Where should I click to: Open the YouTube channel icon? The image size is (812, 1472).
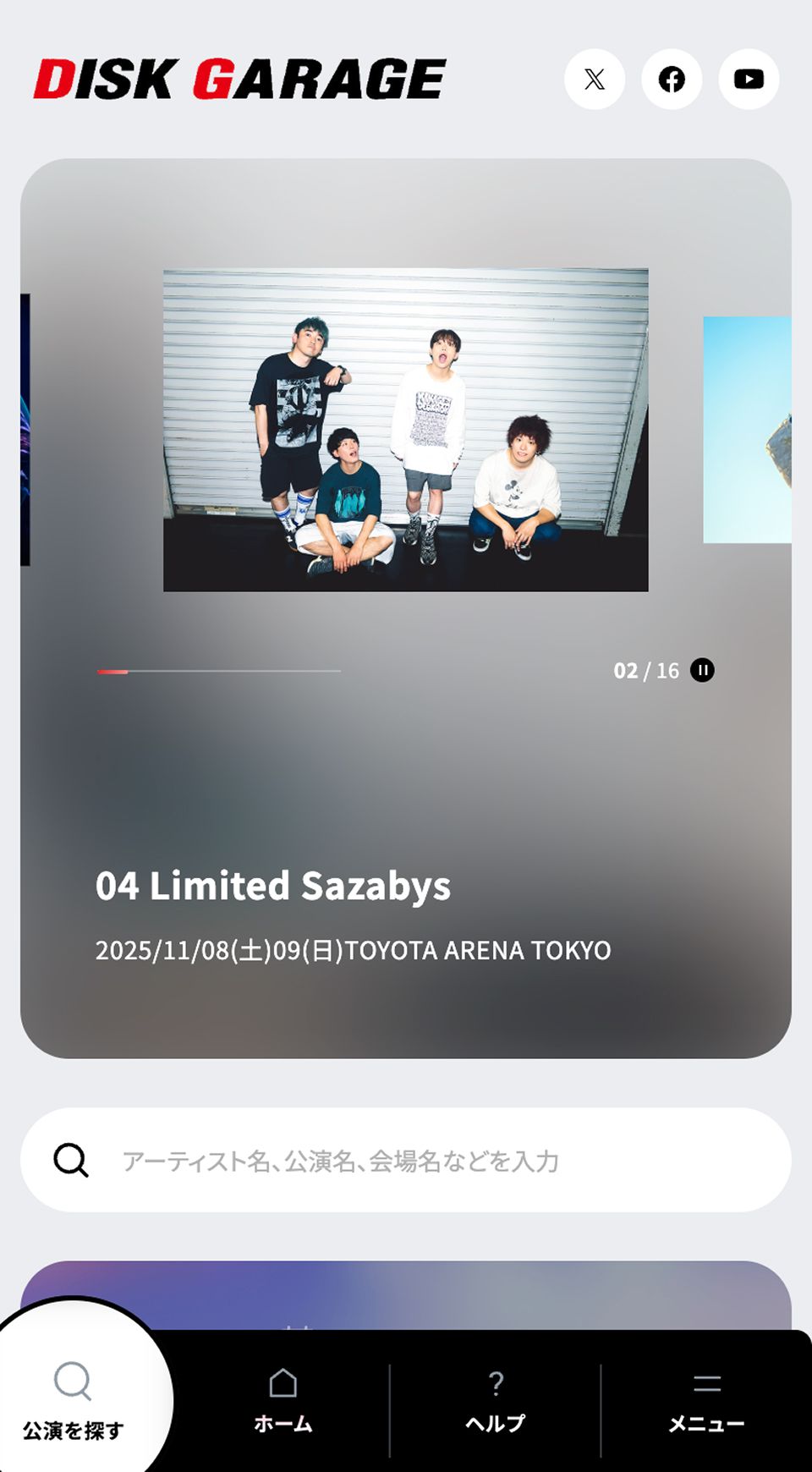click(x=749, y=80)
